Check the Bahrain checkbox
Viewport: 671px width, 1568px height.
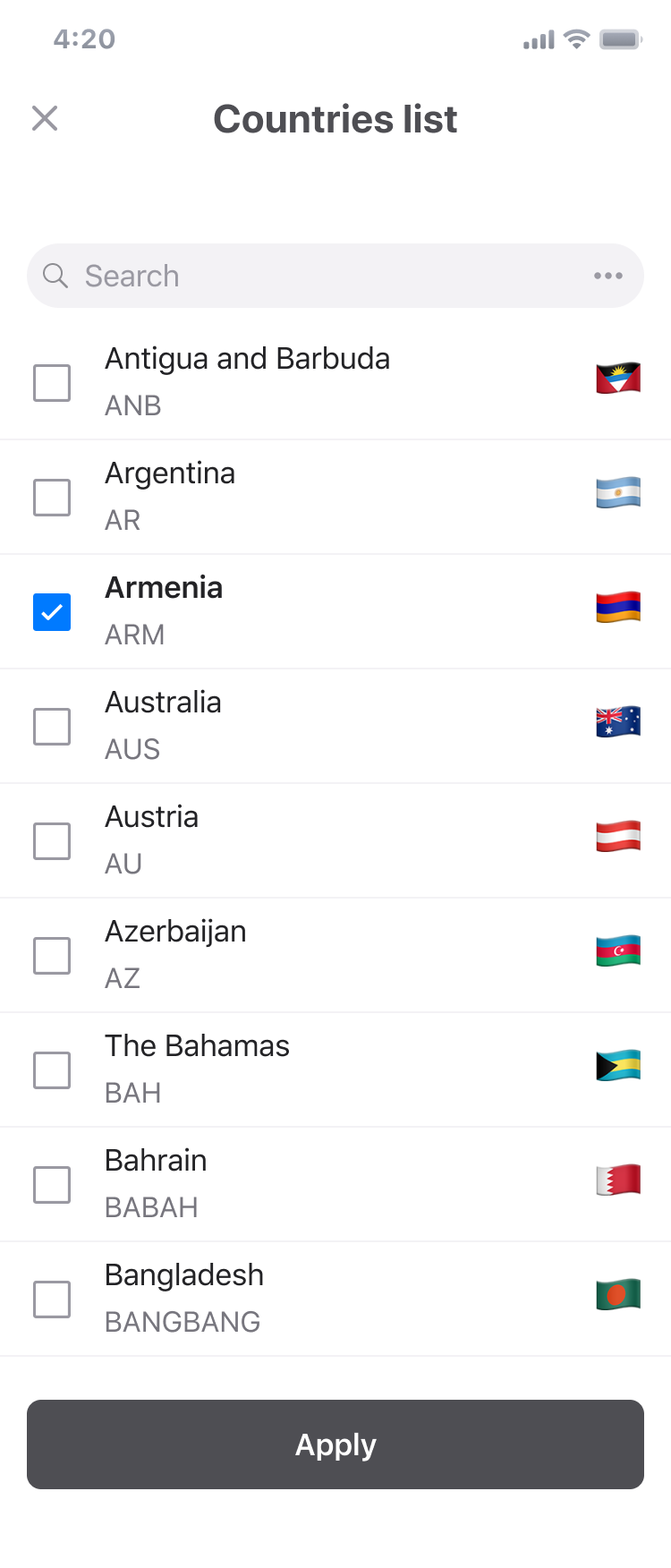click(x=51, y=1184)
